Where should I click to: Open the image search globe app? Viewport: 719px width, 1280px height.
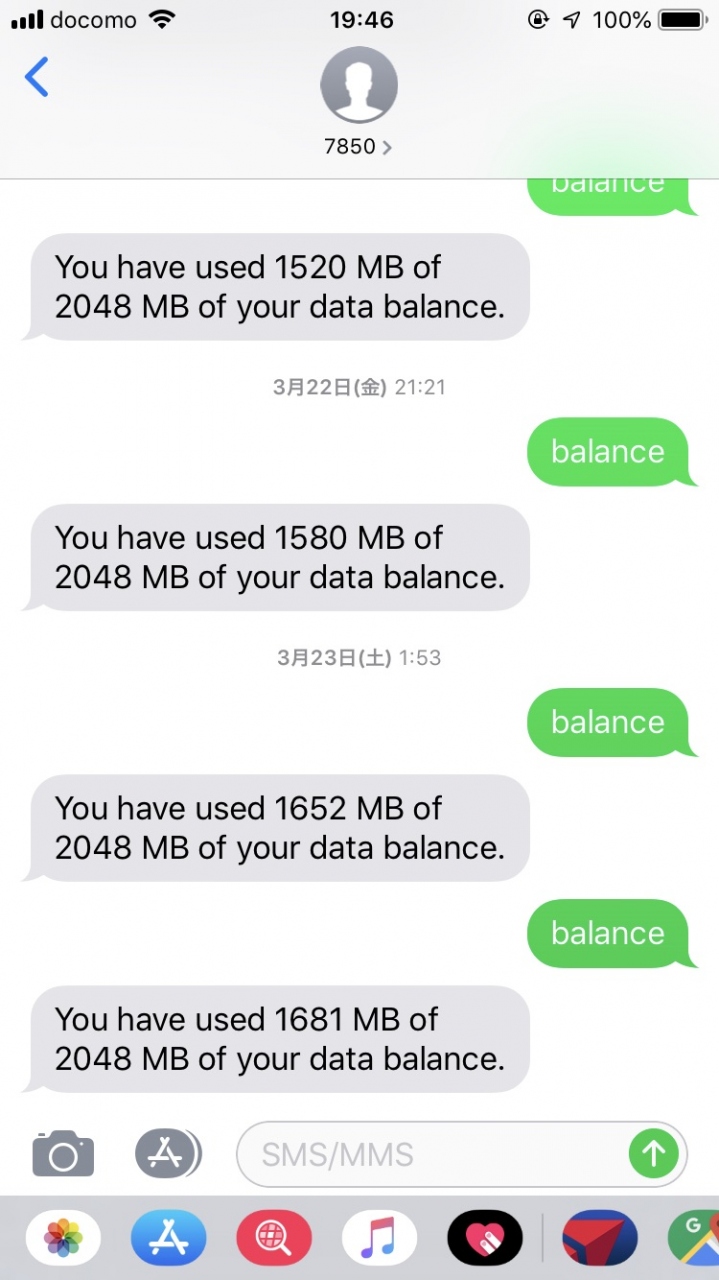click(274, 1239)
